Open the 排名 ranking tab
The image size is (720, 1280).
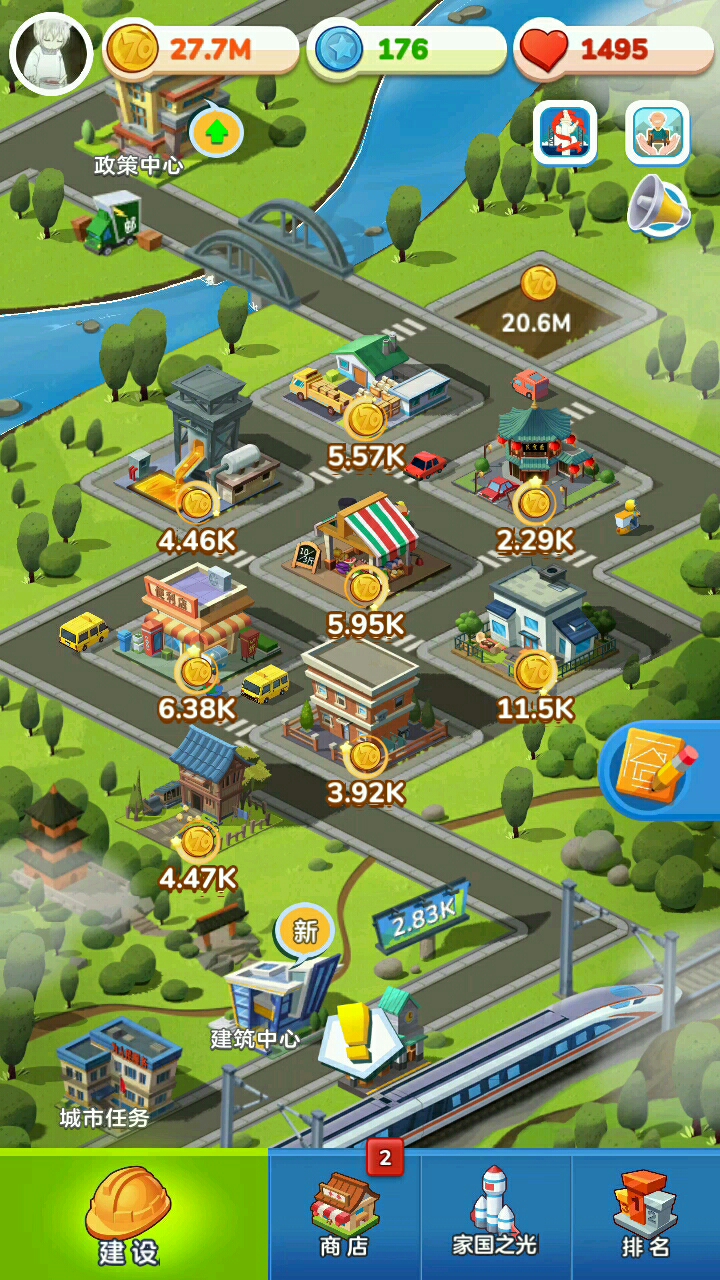[x=645, y=1215]
